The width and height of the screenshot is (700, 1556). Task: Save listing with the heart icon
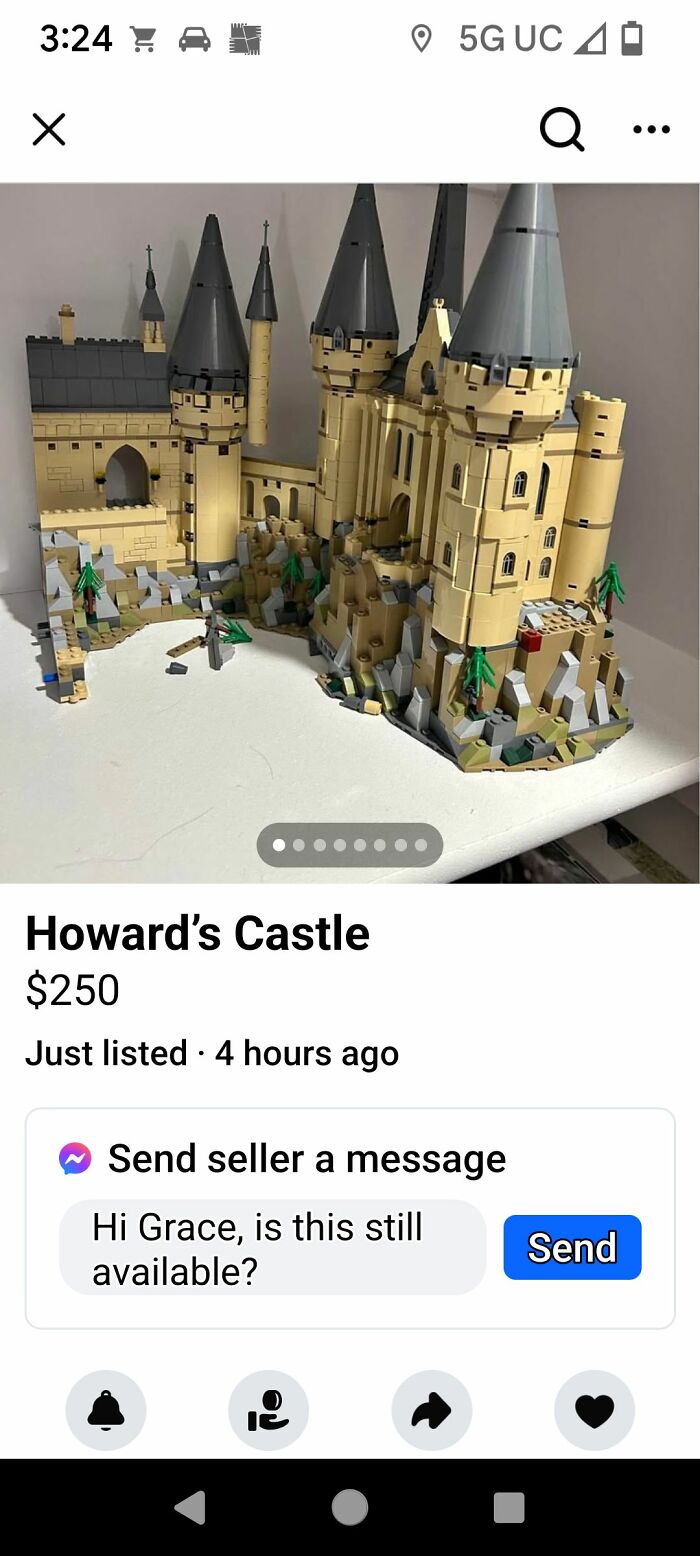[594, 1410]
